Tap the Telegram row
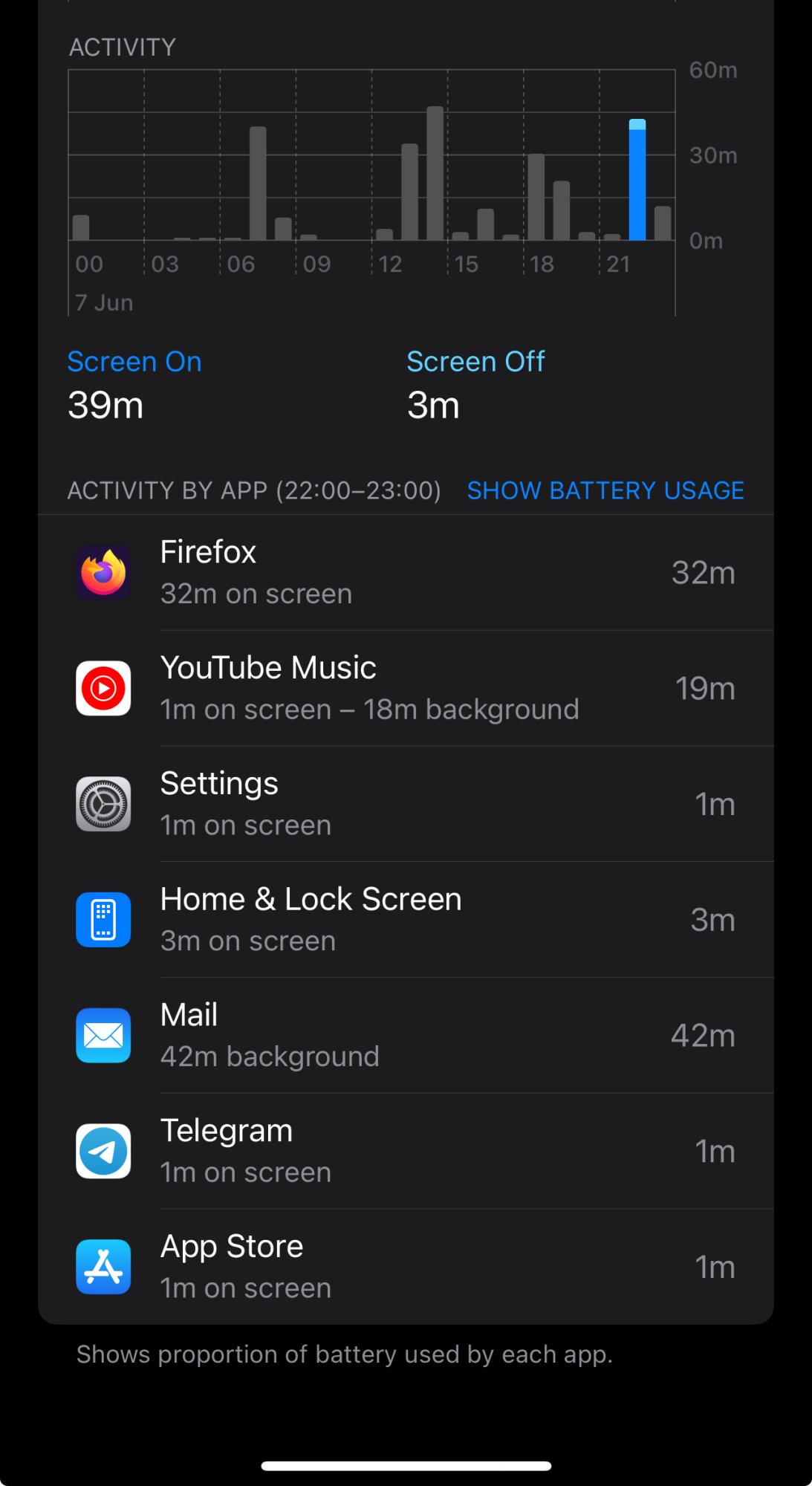The image size is (812, 1486). (406, 1152)
